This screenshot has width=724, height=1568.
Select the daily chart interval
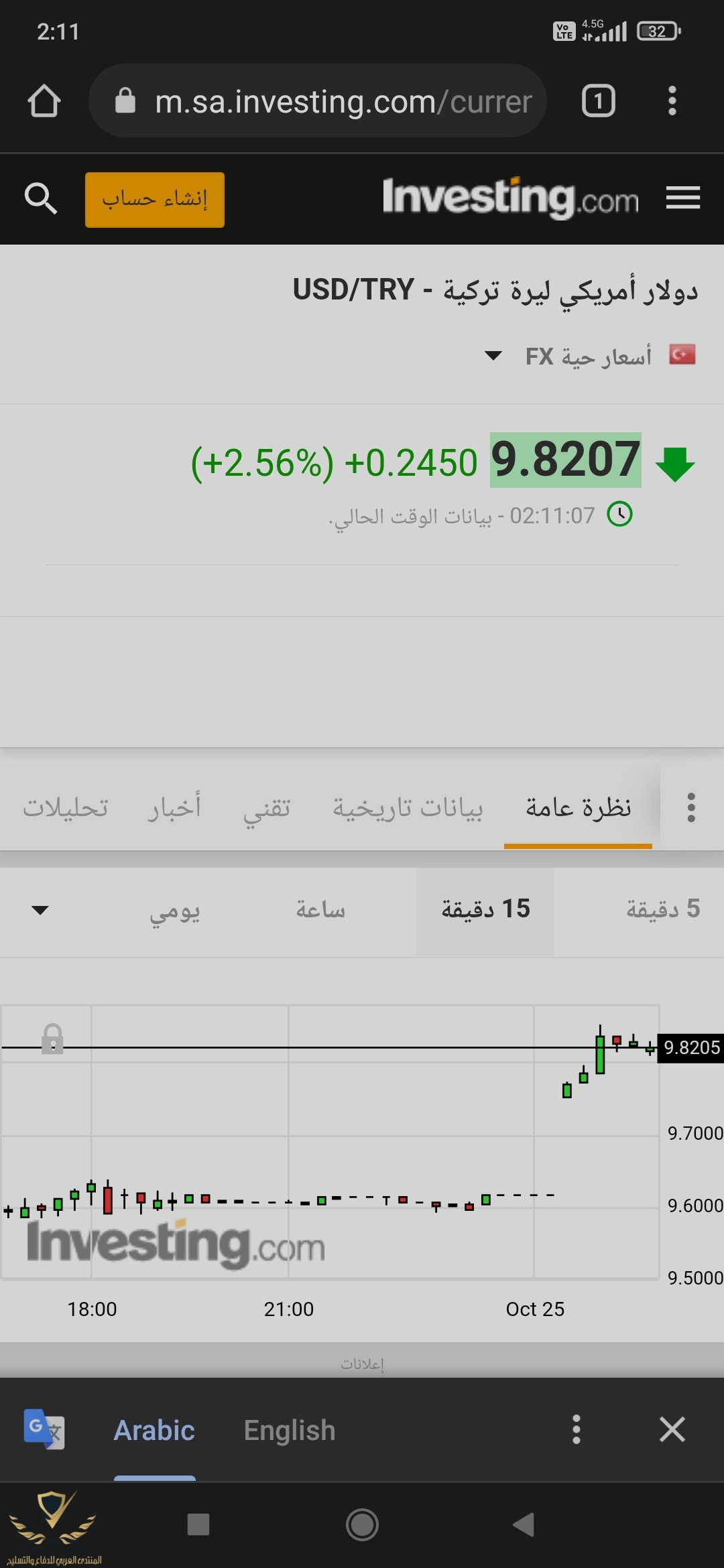point(174,910)
